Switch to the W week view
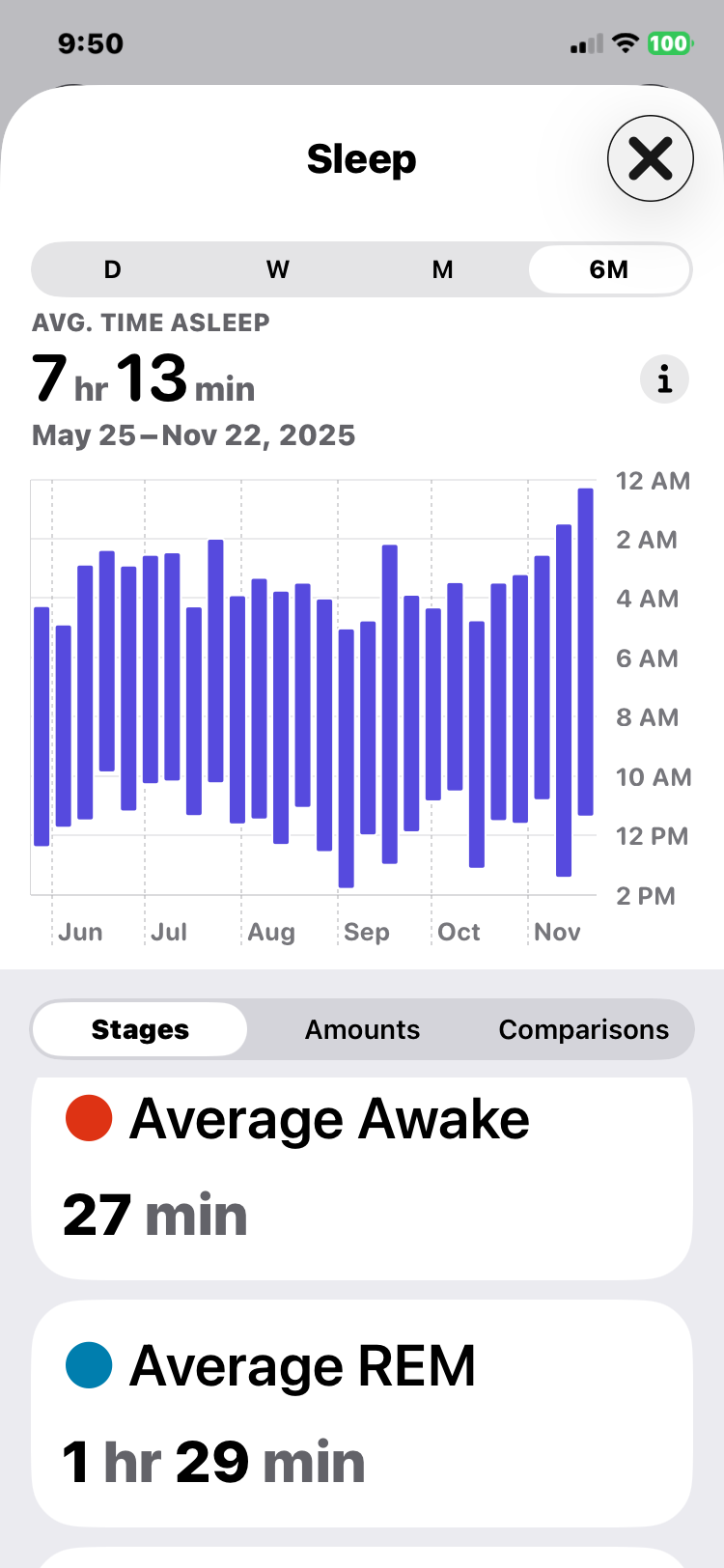 click(x=278, y=269)
